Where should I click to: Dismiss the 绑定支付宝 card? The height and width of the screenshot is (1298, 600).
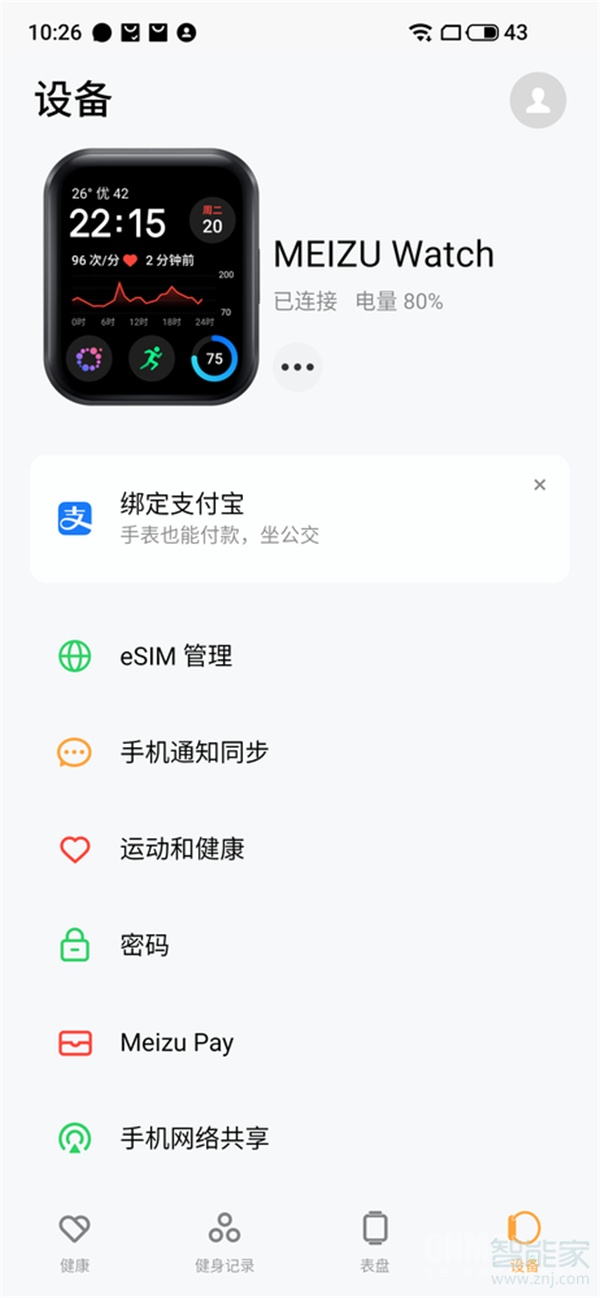click(x=540, y=485)
